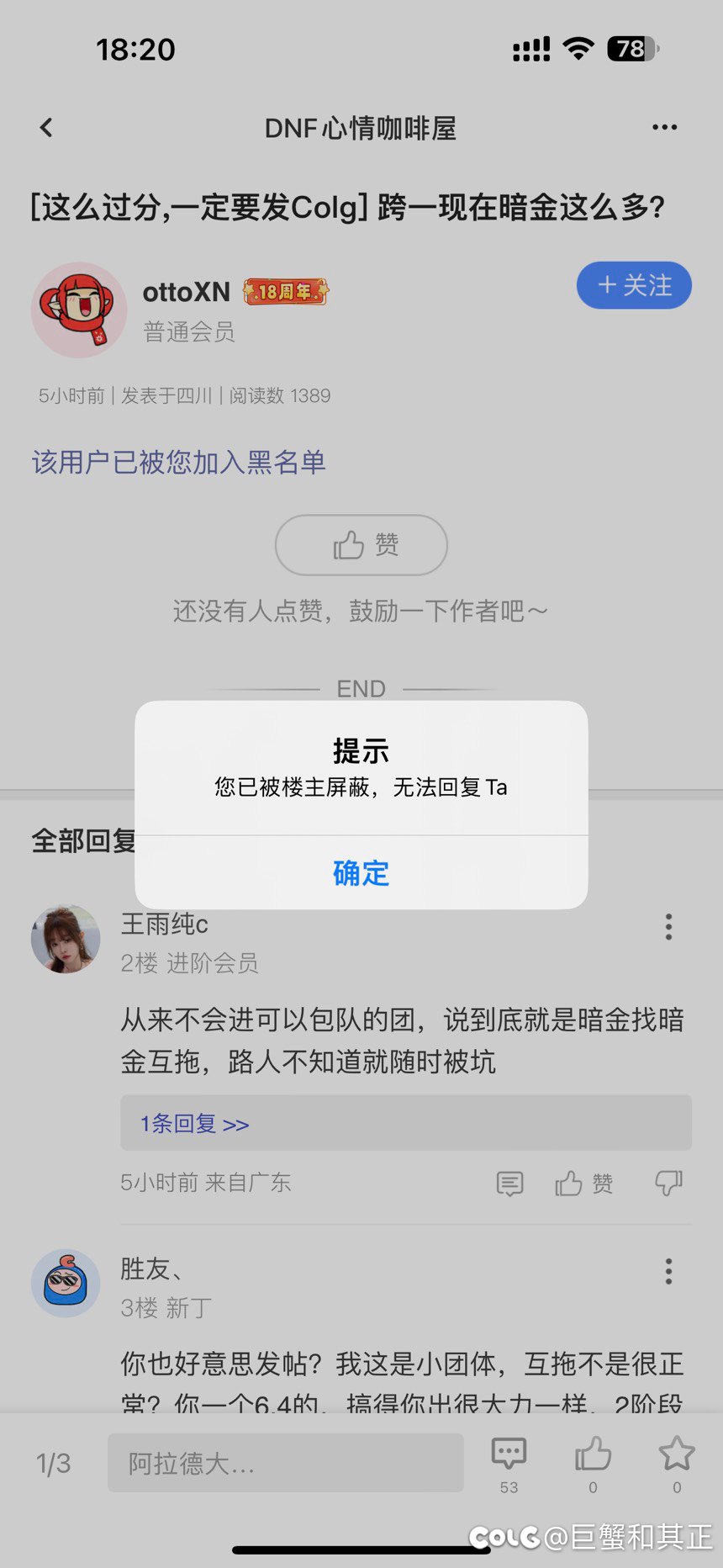Open the 1/3 page selector
723x1568 pixels.
pos(54,1464)
